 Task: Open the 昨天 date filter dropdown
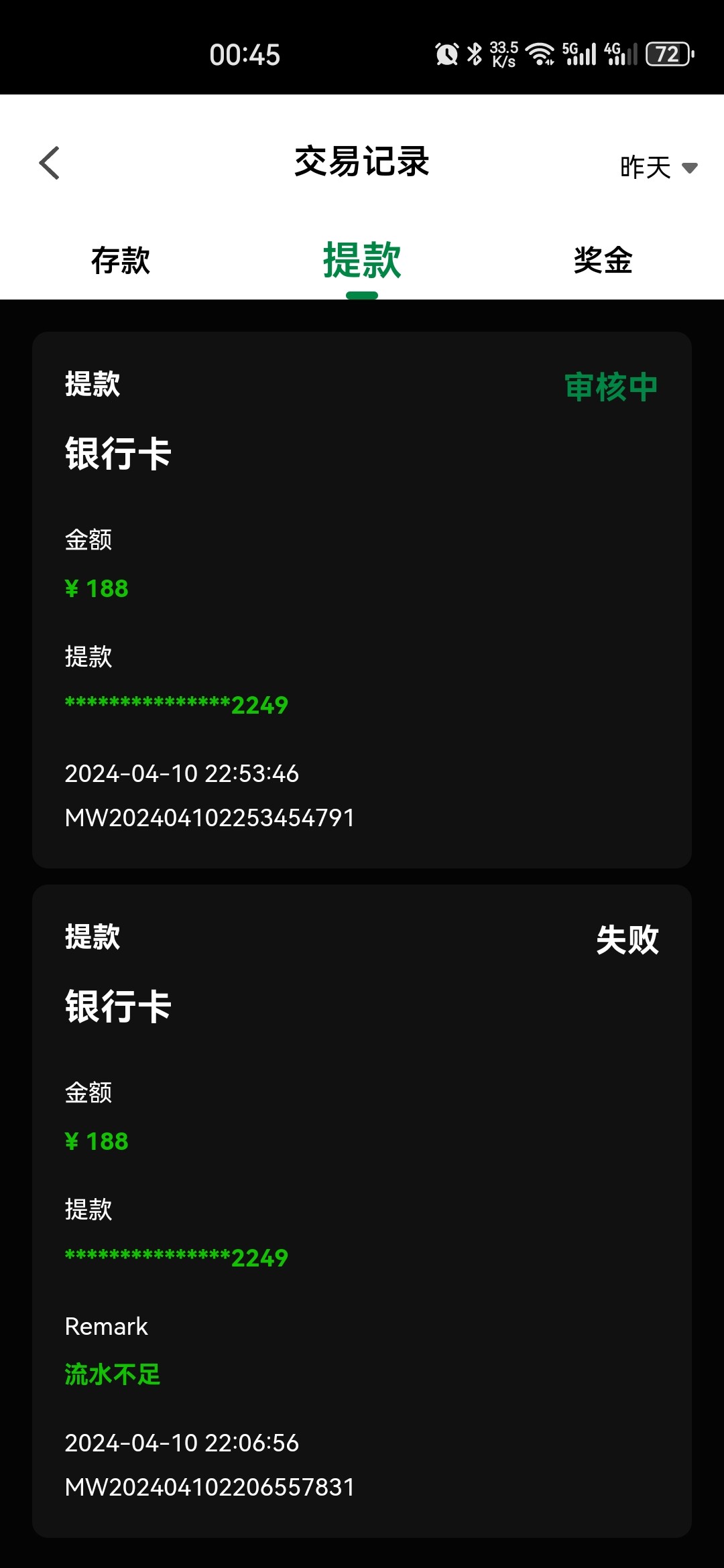point(658,167)
